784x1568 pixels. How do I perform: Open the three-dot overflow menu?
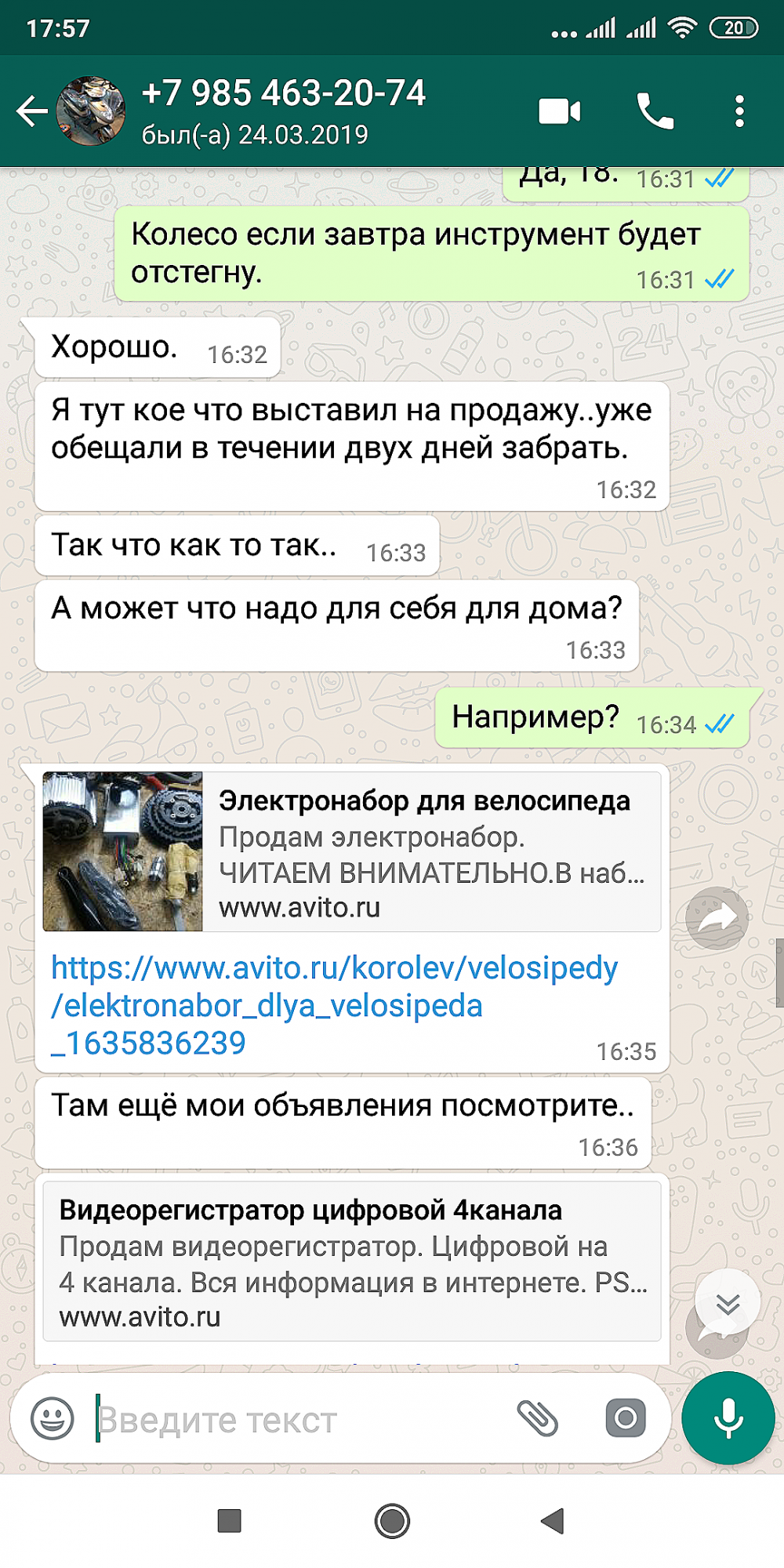tap(739, 111)
